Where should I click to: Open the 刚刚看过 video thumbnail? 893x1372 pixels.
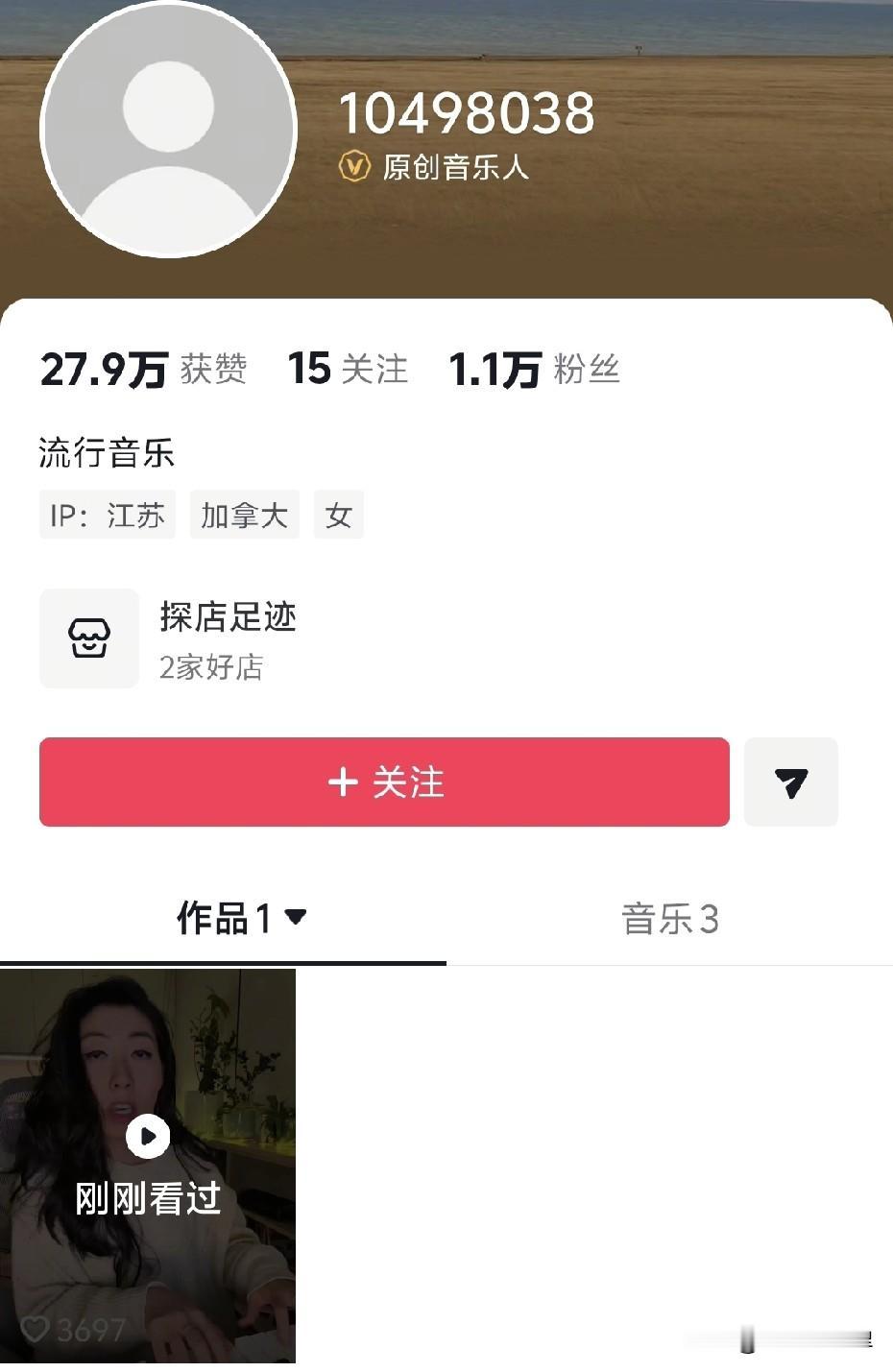147,1195
